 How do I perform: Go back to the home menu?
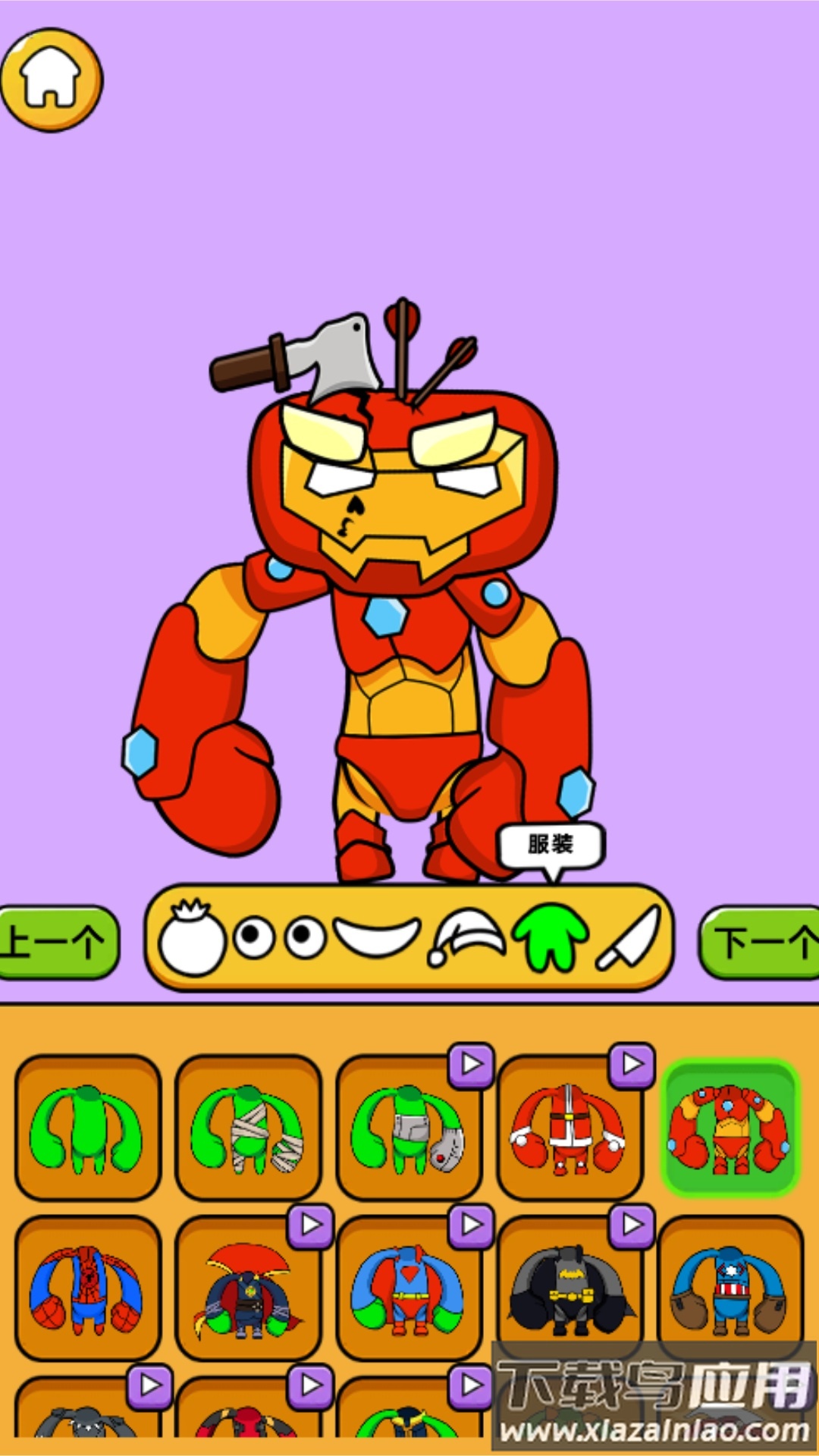51,80
